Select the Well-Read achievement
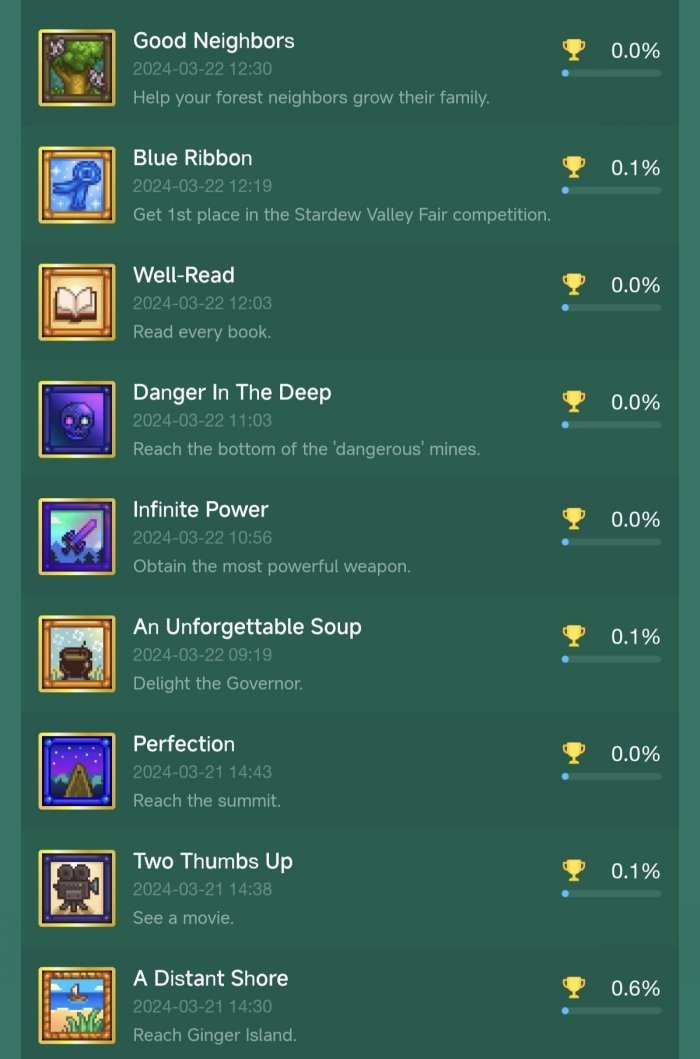This screenshot has height=1059, width=700. coord(183,276)
